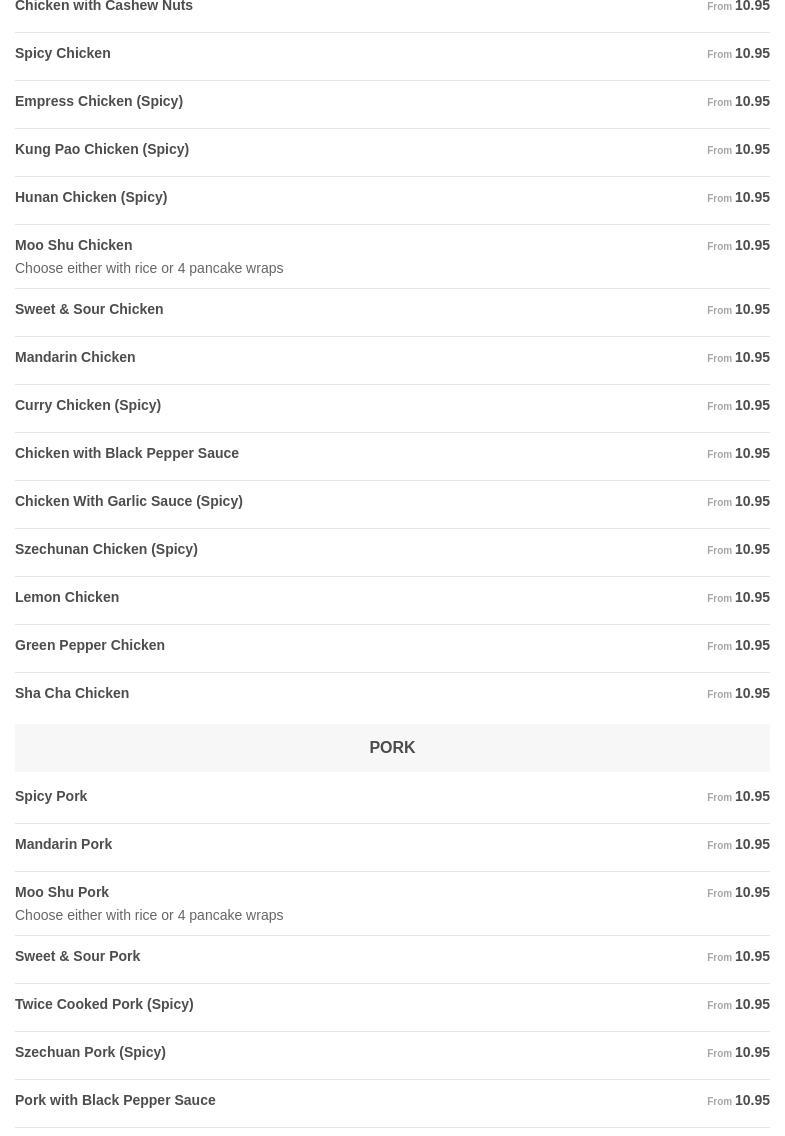
Task: Choose Curry Chicken (Spicy)
Action: pos(88,406)
